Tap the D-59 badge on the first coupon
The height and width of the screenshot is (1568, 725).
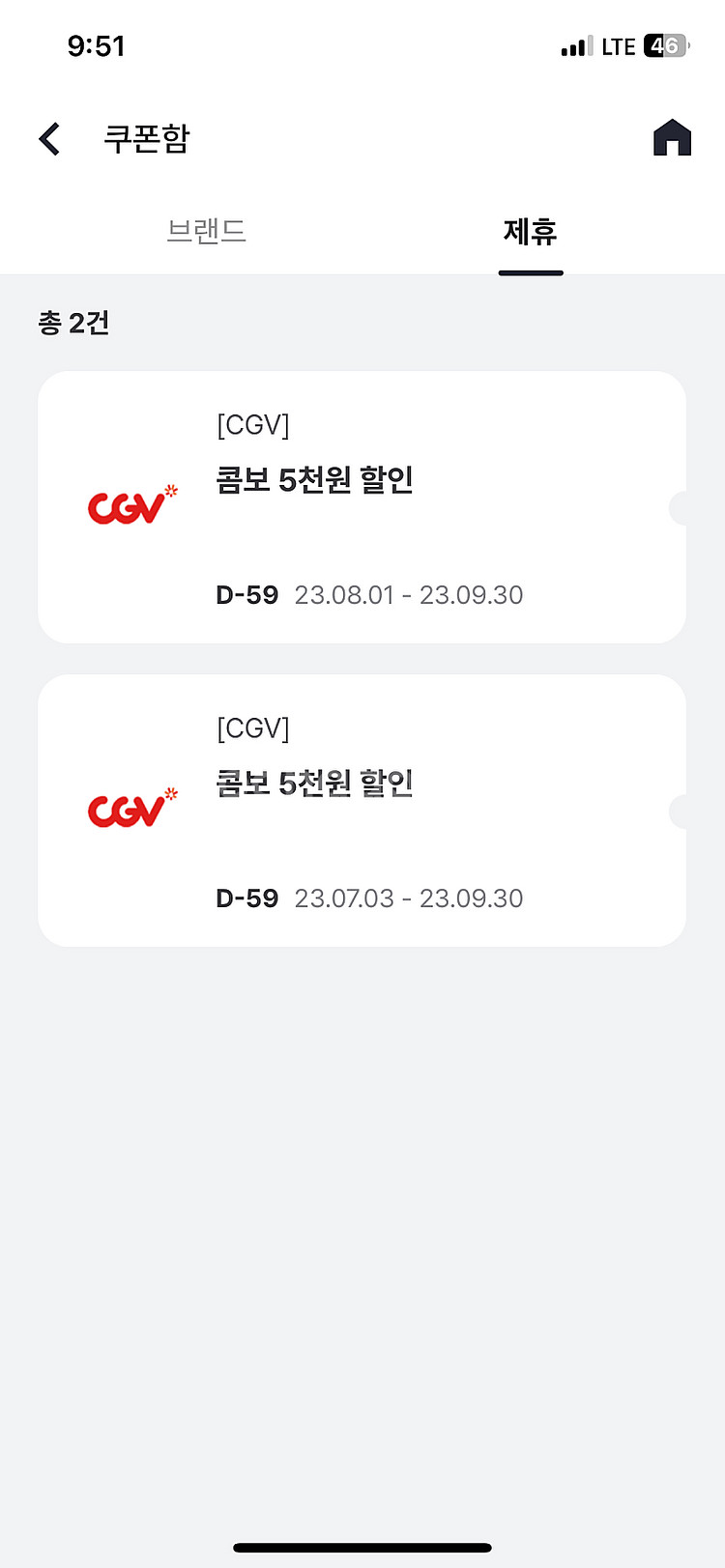tap(246, 594)
